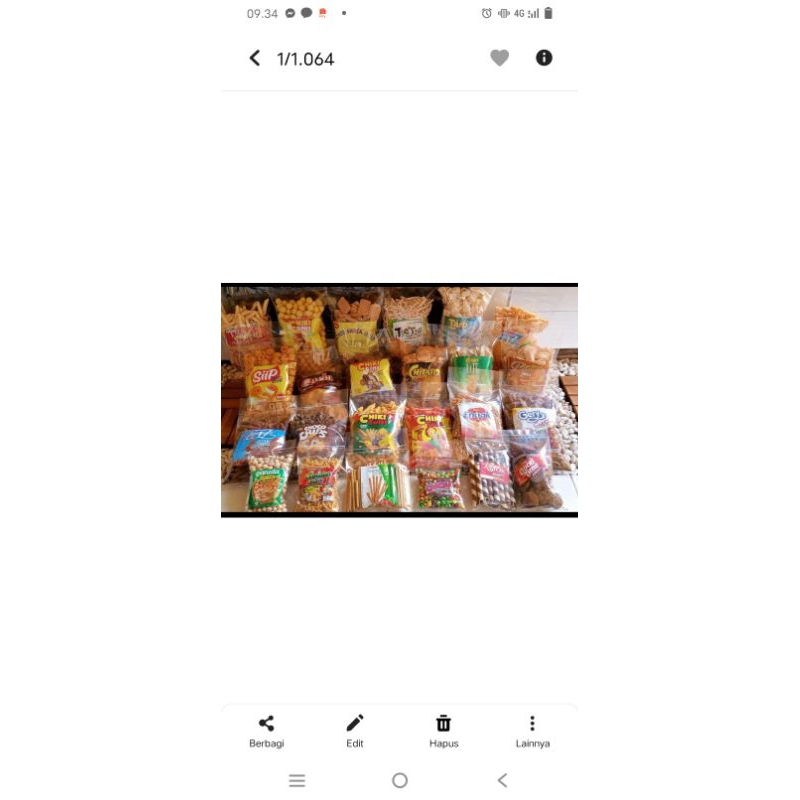800x800 pixels.
Task: Open the Lainnya more options menu
Action: coord(532,730)
